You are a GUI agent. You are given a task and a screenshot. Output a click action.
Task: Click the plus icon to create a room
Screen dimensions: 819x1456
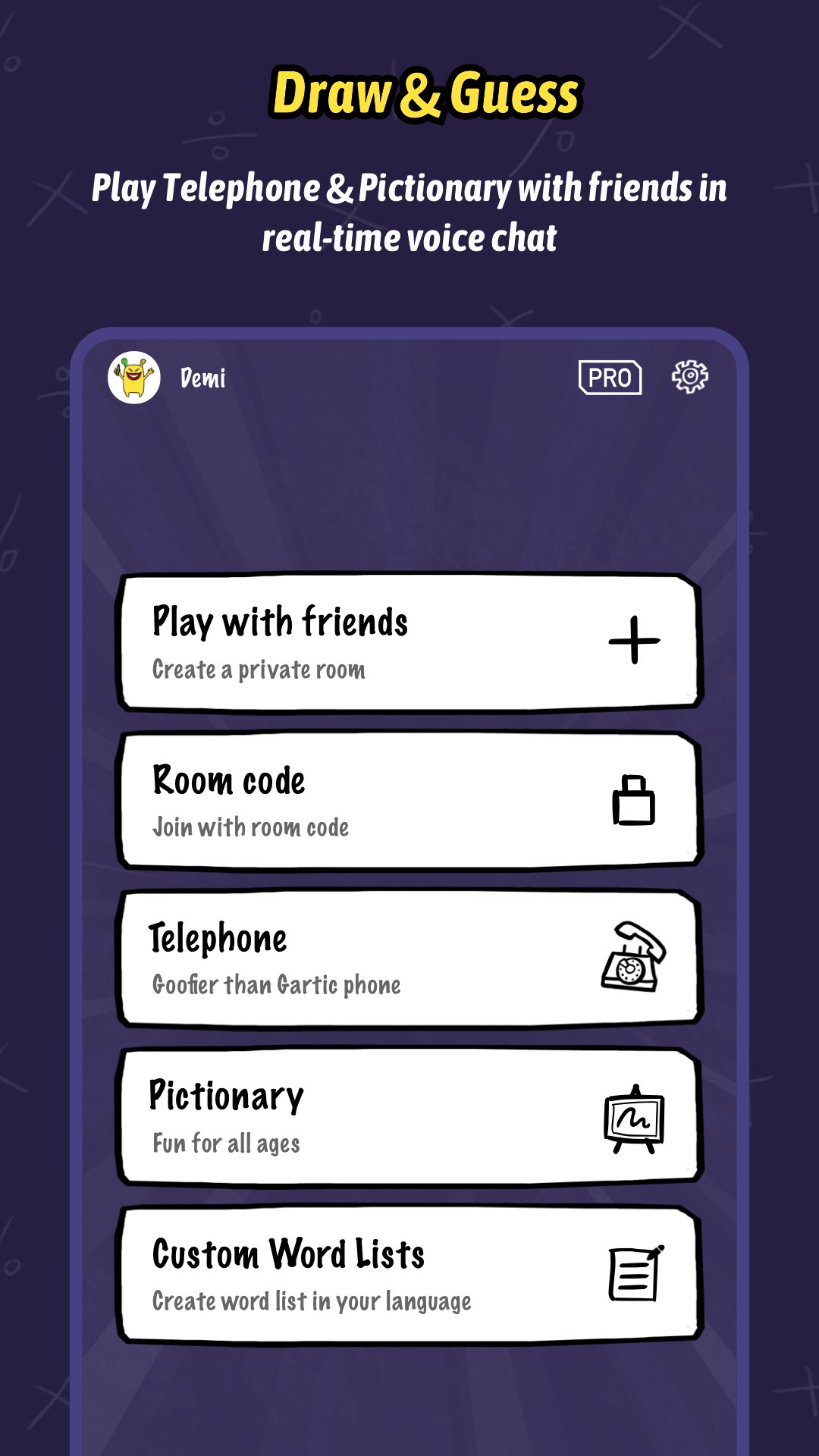point(635,641)
